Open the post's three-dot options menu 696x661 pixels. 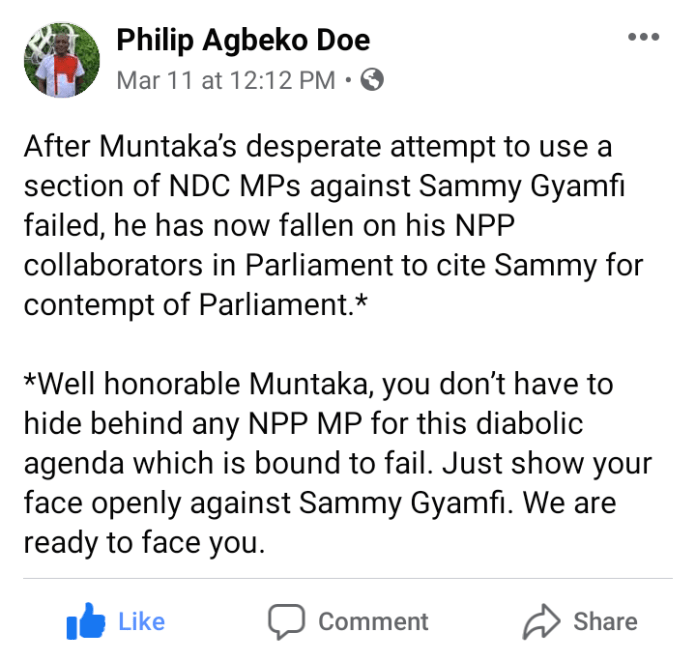(x=645, y=38)
